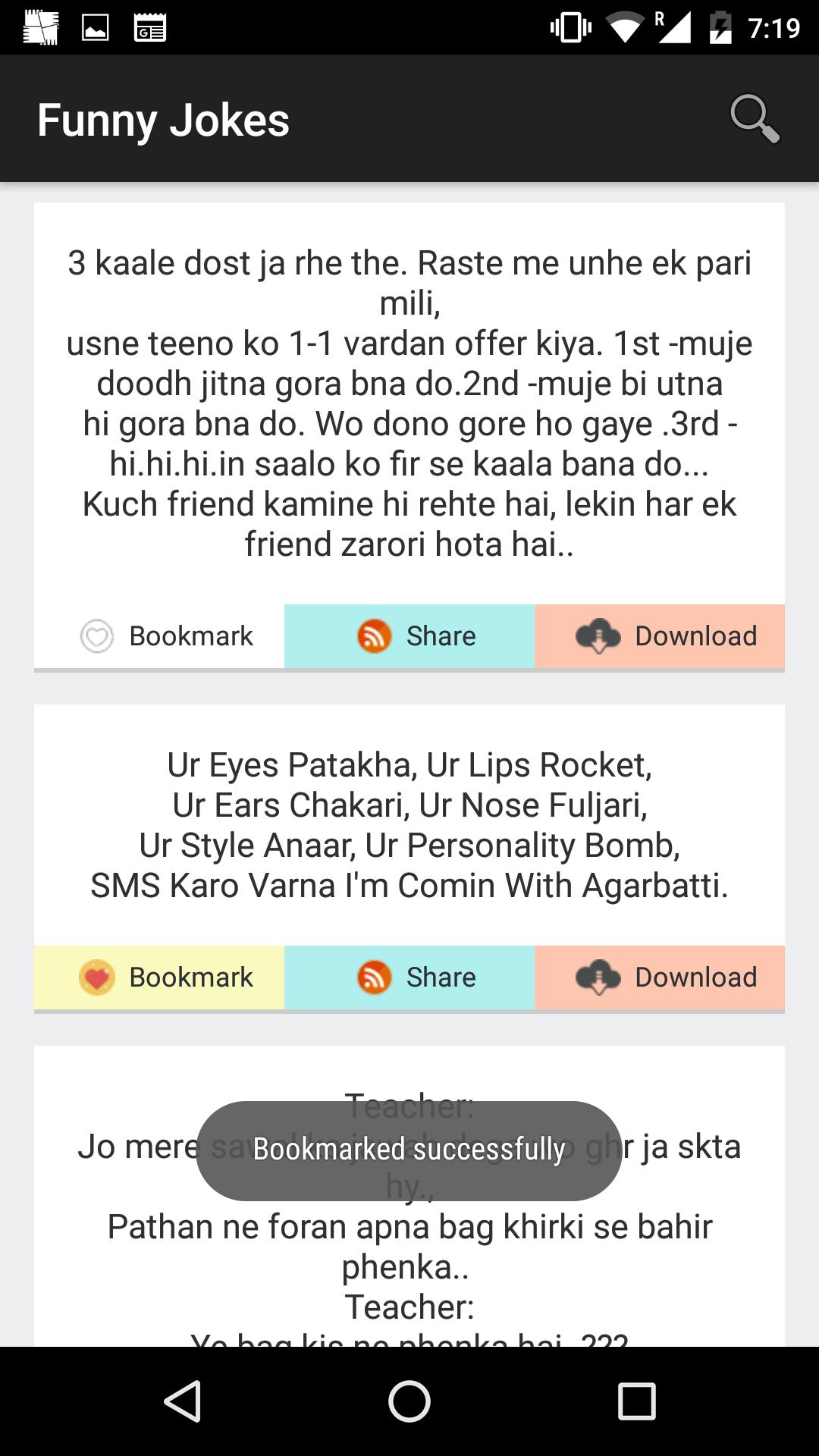Open the gallery icon in the status bar
This screenshot has height=1456, width=819.
click(x=96, y=25)
